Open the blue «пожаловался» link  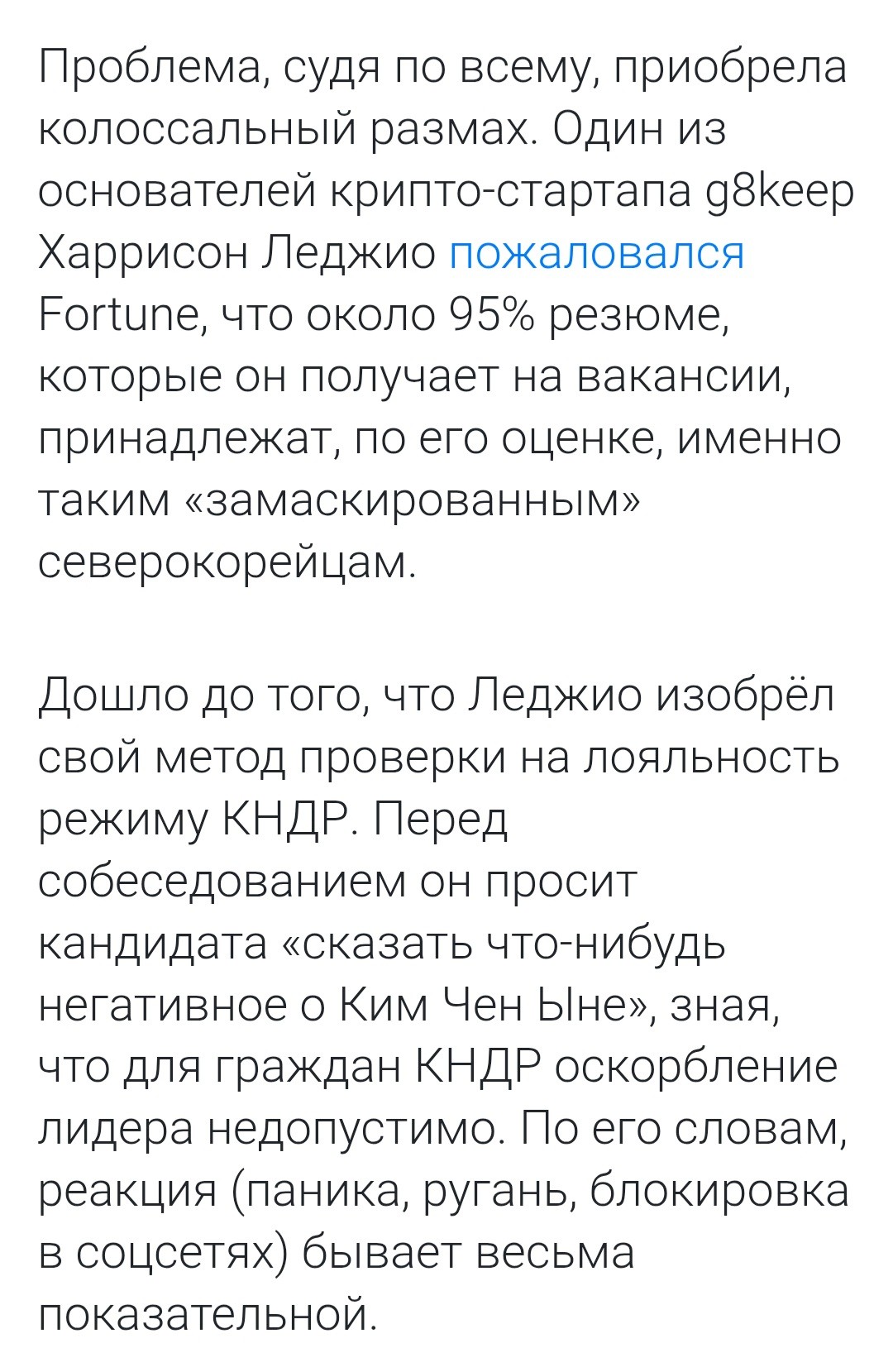coord(596,254)
